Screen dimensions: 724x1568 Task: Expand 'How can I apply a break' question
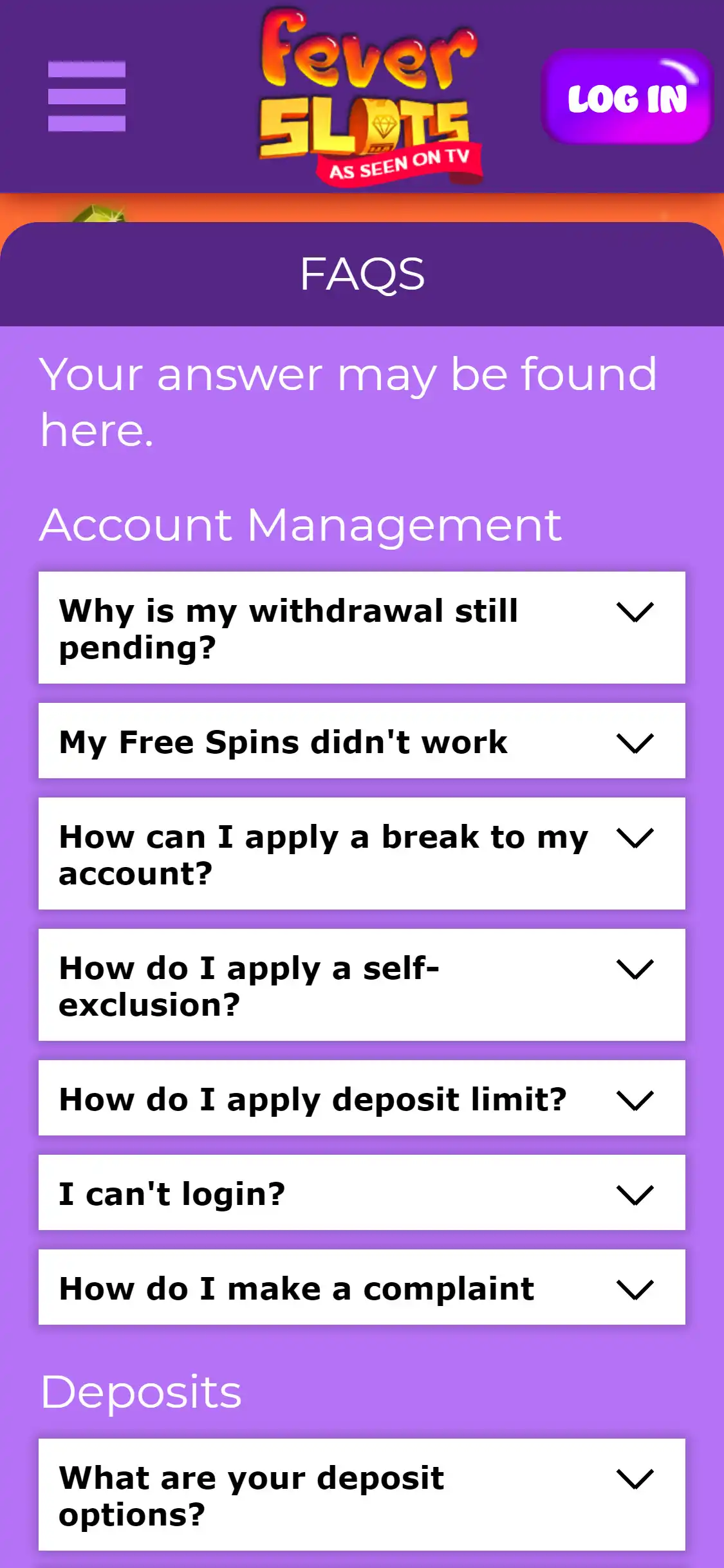[x=362, y=854]
